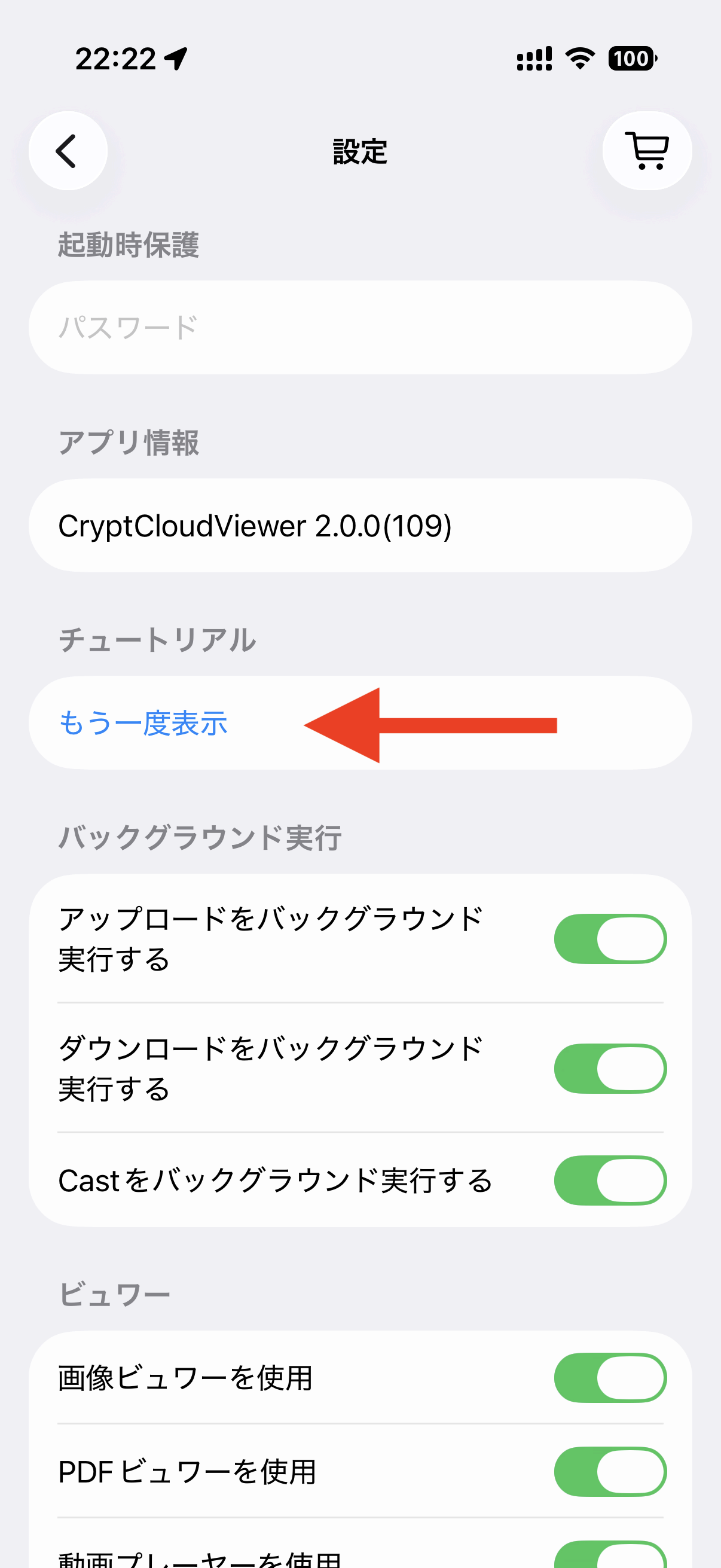Turn off background download switch
Image resolution: width=721 pixels, height=1568 pixels.
pos(610,1068)
